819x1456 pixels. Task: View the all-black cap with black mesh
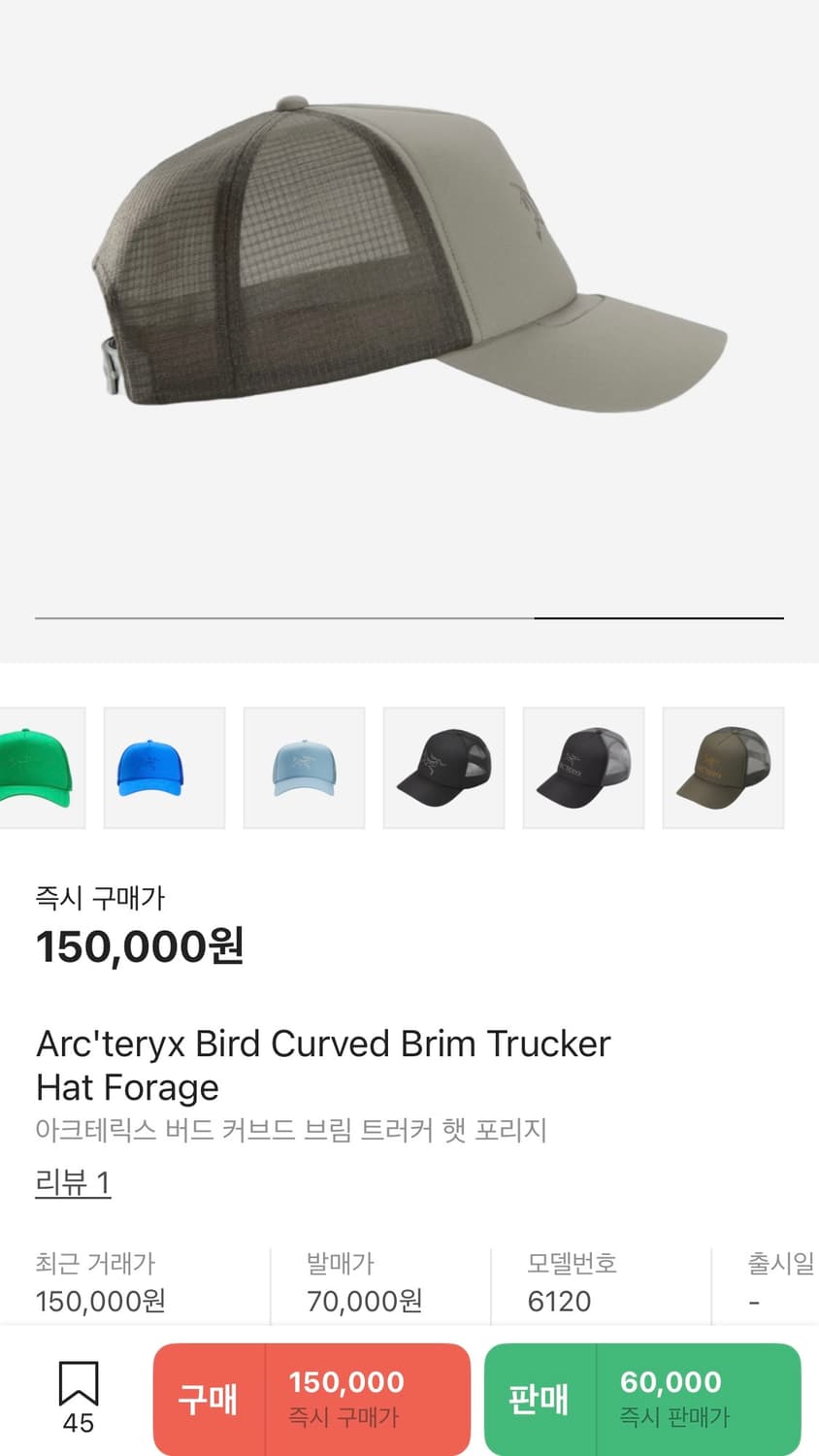click(x=443, y=768)
